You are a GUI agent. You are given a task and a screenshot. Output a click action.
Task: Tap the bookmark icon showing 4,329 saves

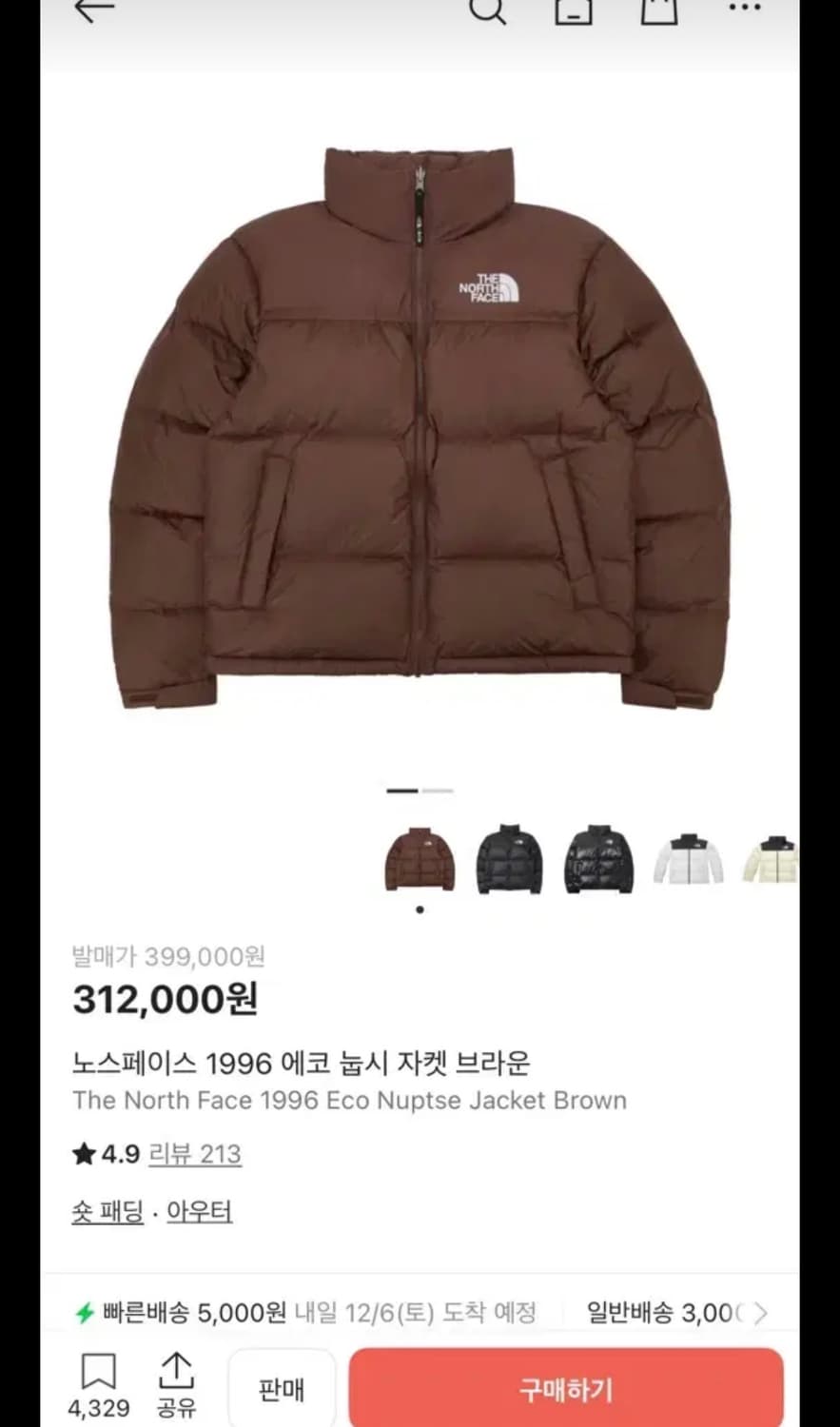point(96,1373)
